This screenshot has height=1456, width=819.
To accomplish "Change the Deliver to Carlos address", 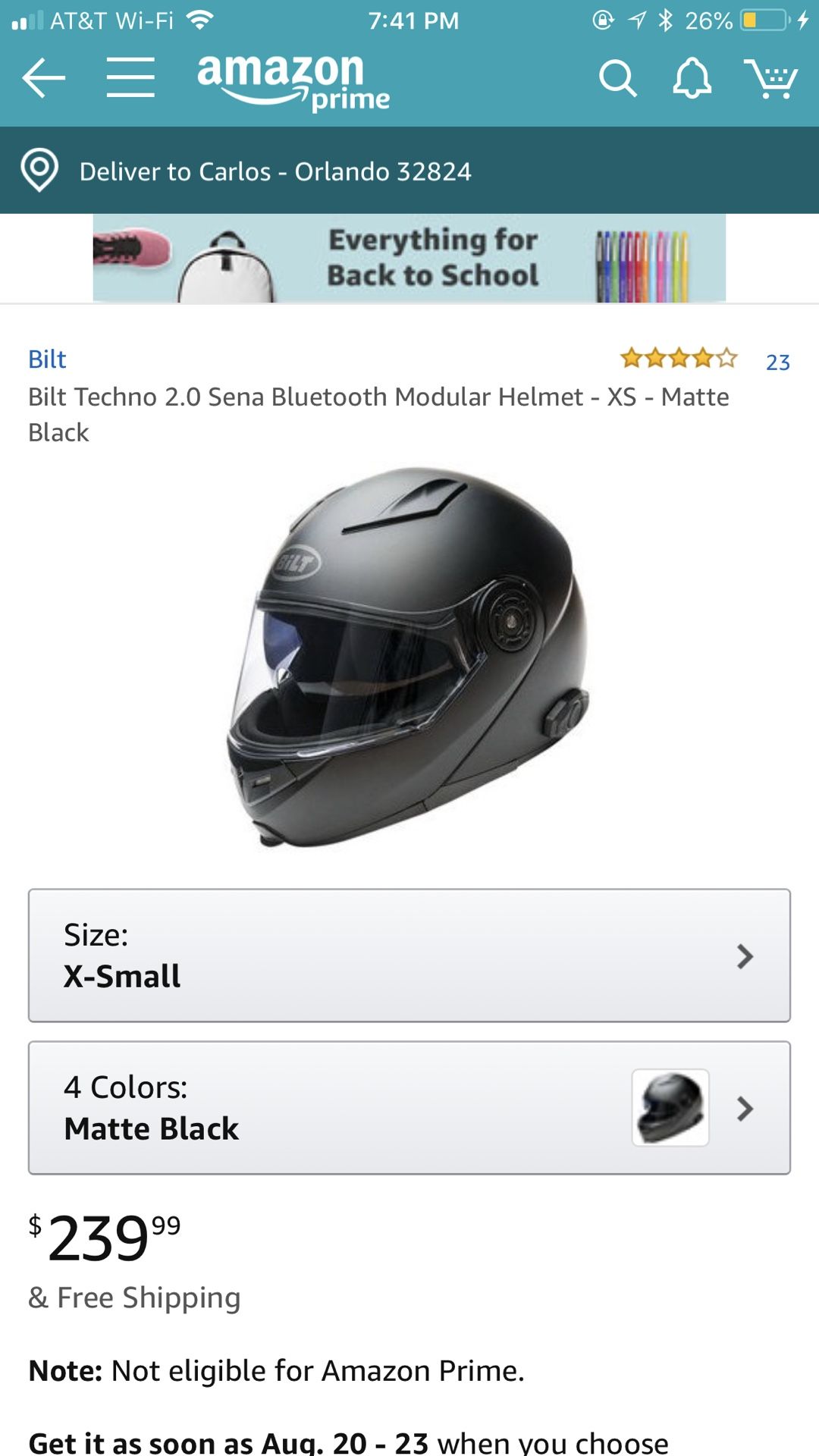I will (x=409, y=171).
